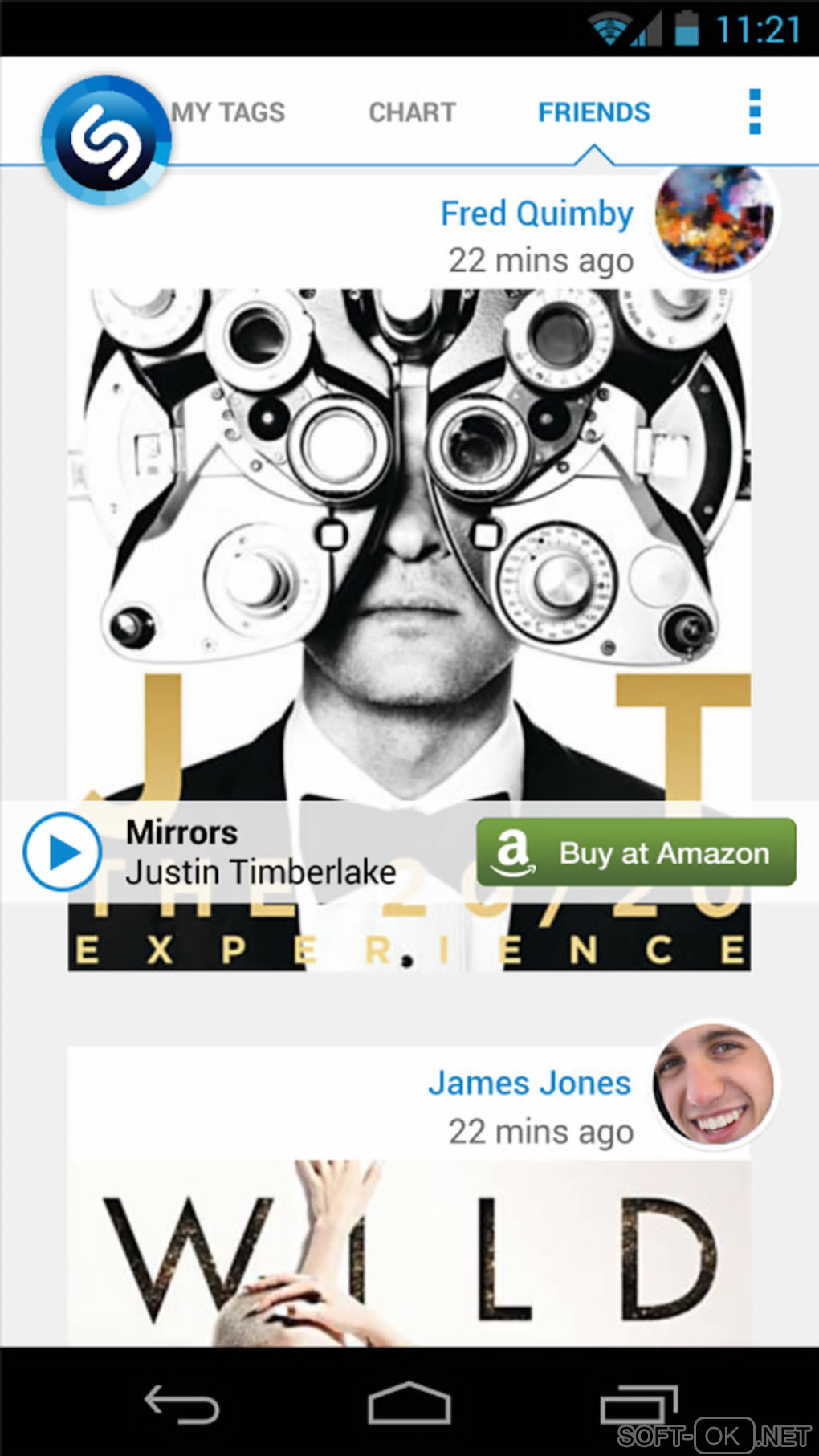819x1456 pixels.
Task: Open the overflow menu
Action: tap(754, 112)
